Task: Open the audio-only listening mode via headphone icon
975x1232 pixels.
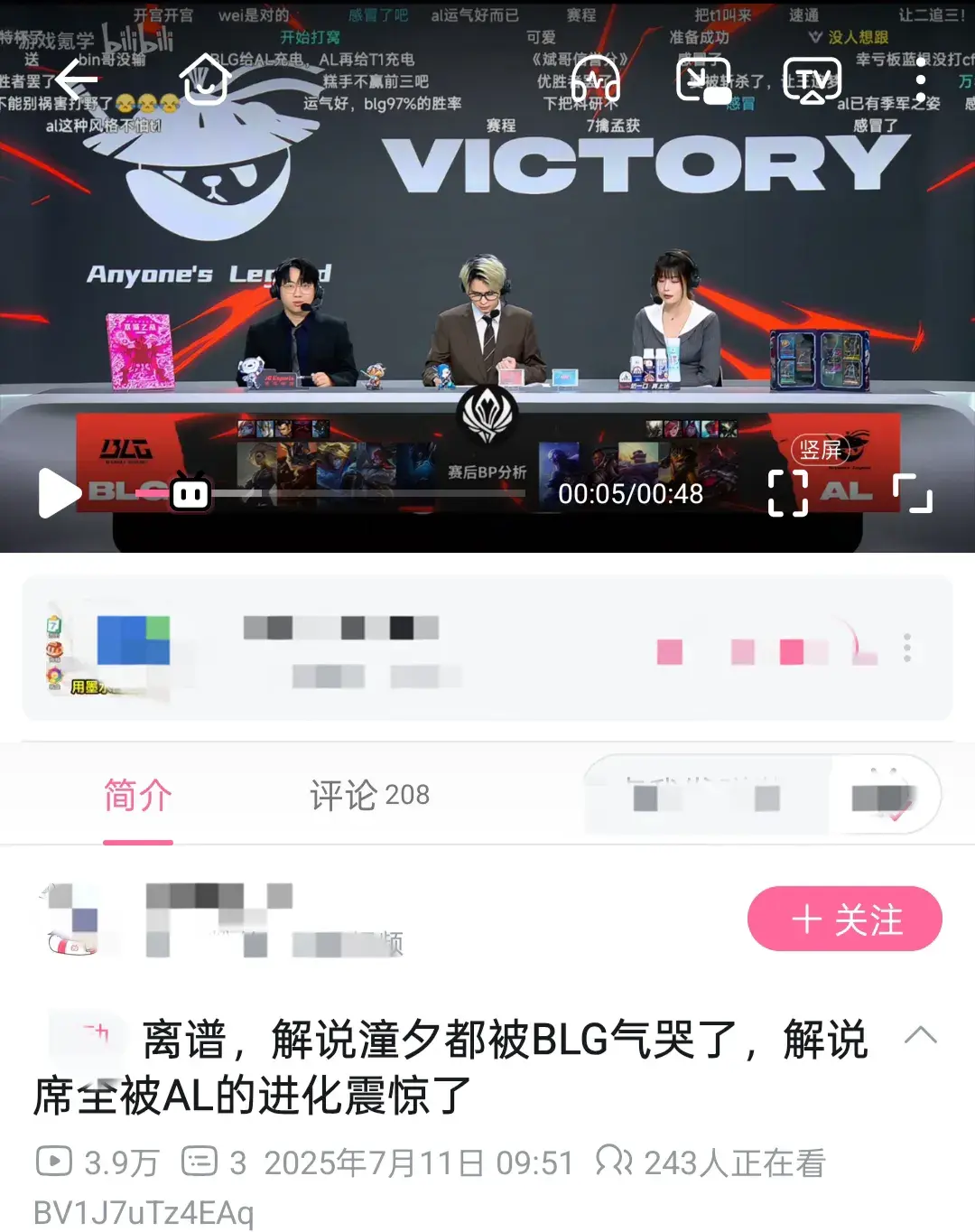Action: pos(594,79)
